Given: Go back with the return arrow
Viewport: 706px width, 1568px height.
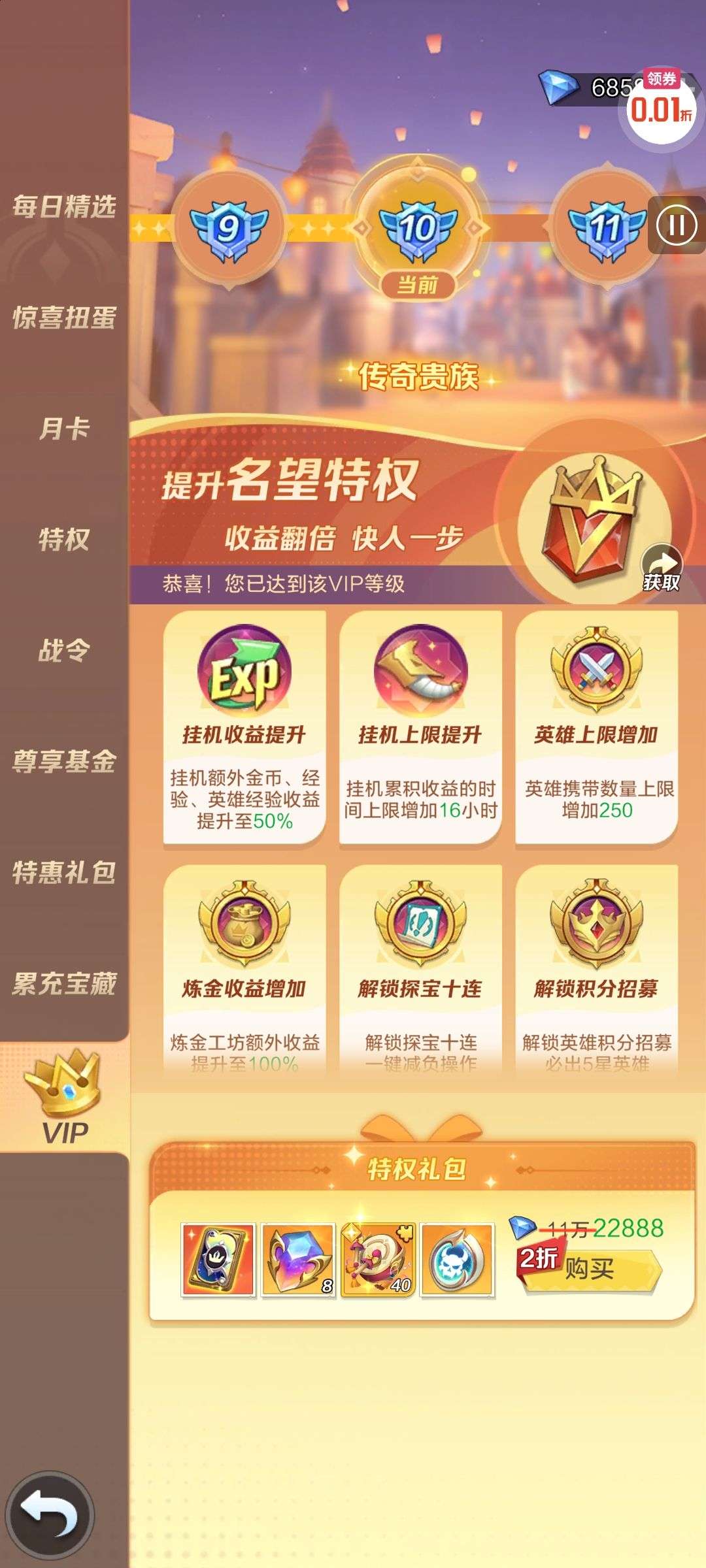Looking at the screenshot, I should 50,1515.
